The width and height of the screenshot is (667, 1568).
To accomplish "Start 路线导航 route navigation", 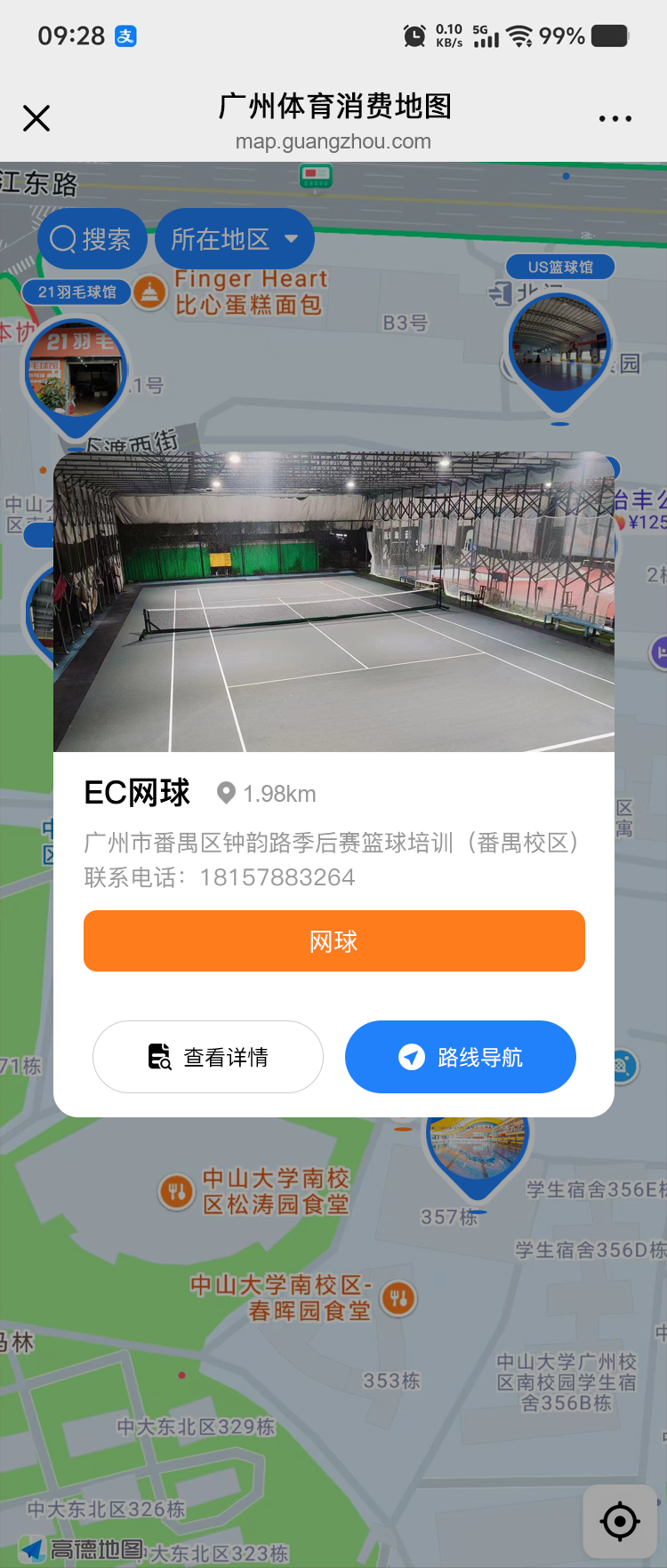I will pyautogui.click(x=461, y=1057).
